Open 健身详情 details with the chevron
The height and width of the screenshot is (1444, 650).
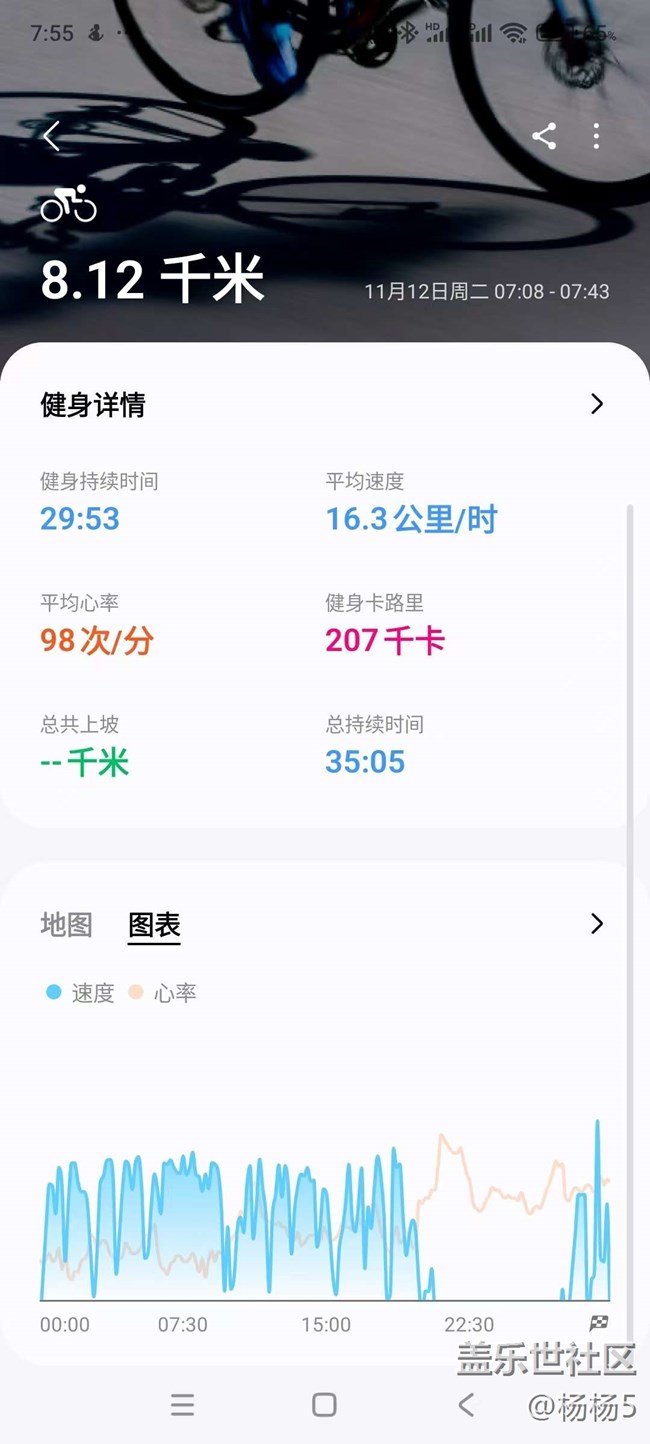tap(597, 404)
